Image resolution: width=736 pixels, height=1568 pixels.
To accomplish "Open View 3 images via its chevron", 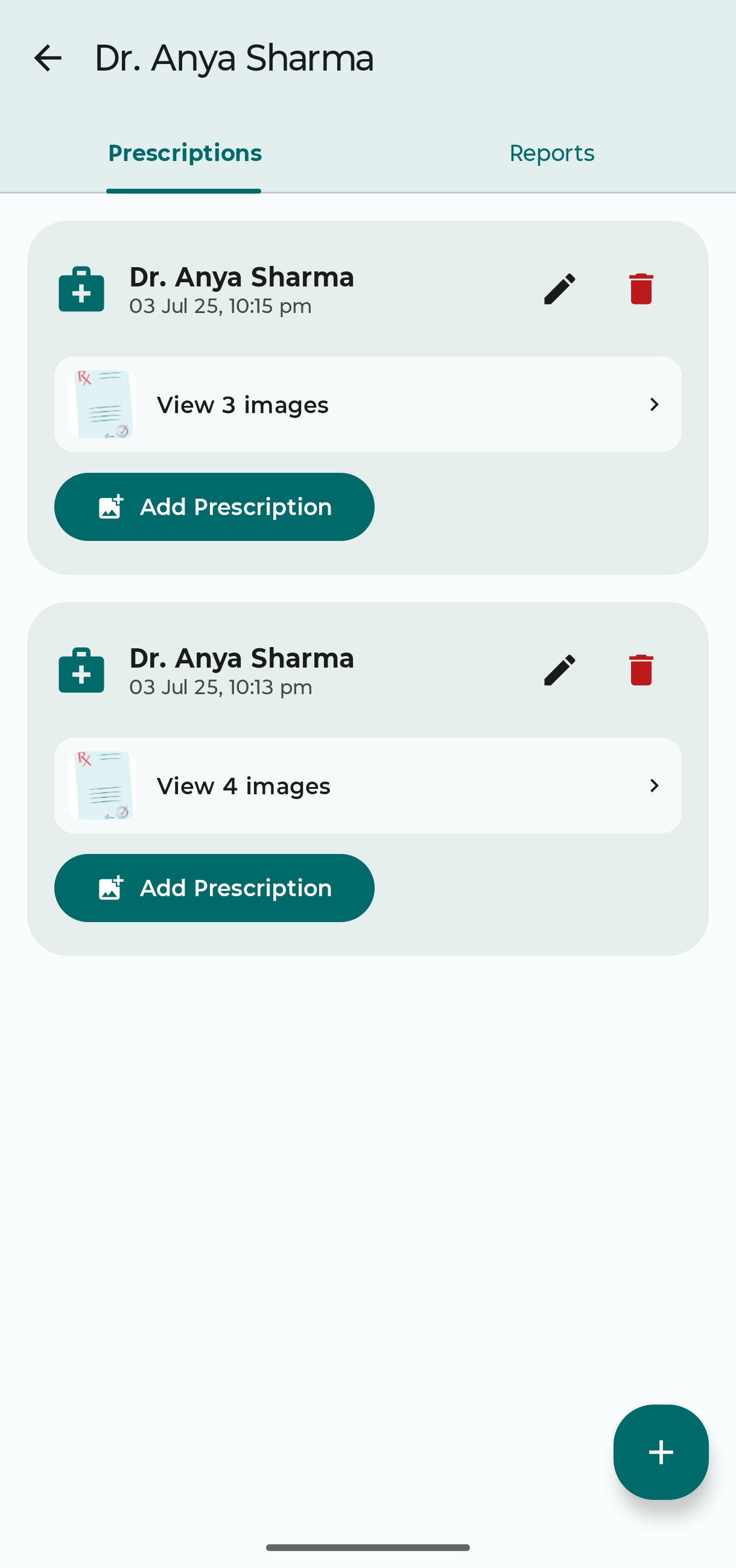I will 654,404.
